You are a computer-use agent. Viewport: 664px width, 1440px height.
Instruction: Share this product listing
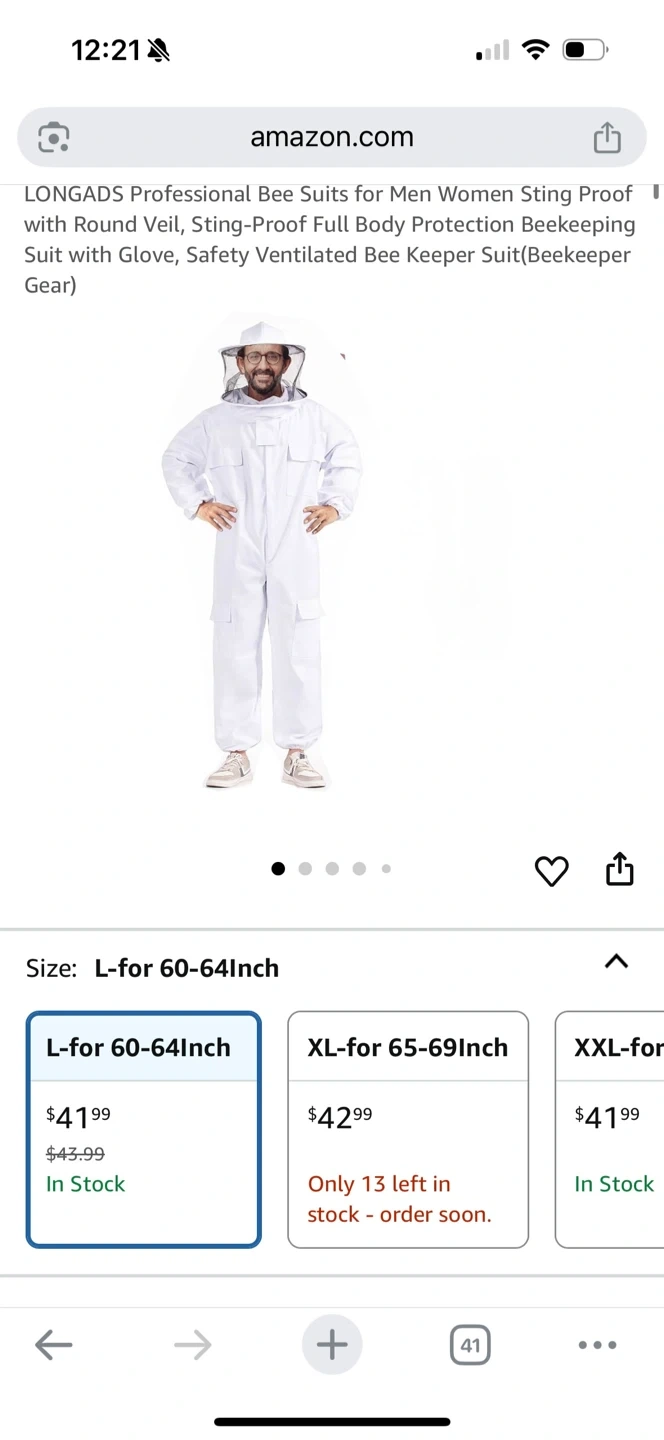[620, 869]
